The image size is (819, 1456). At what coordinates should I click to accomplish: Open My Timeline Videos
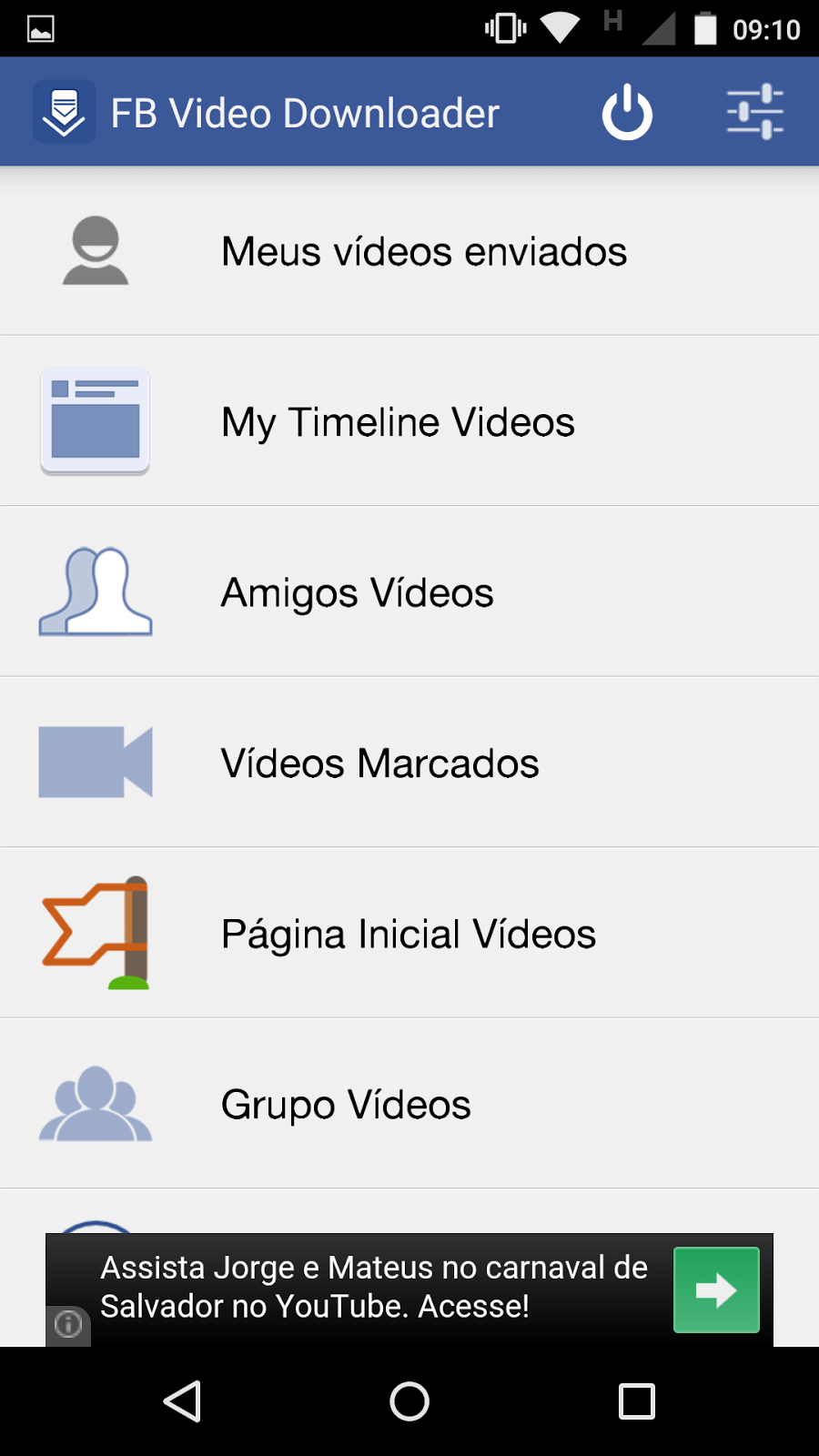tap(397, 420)
